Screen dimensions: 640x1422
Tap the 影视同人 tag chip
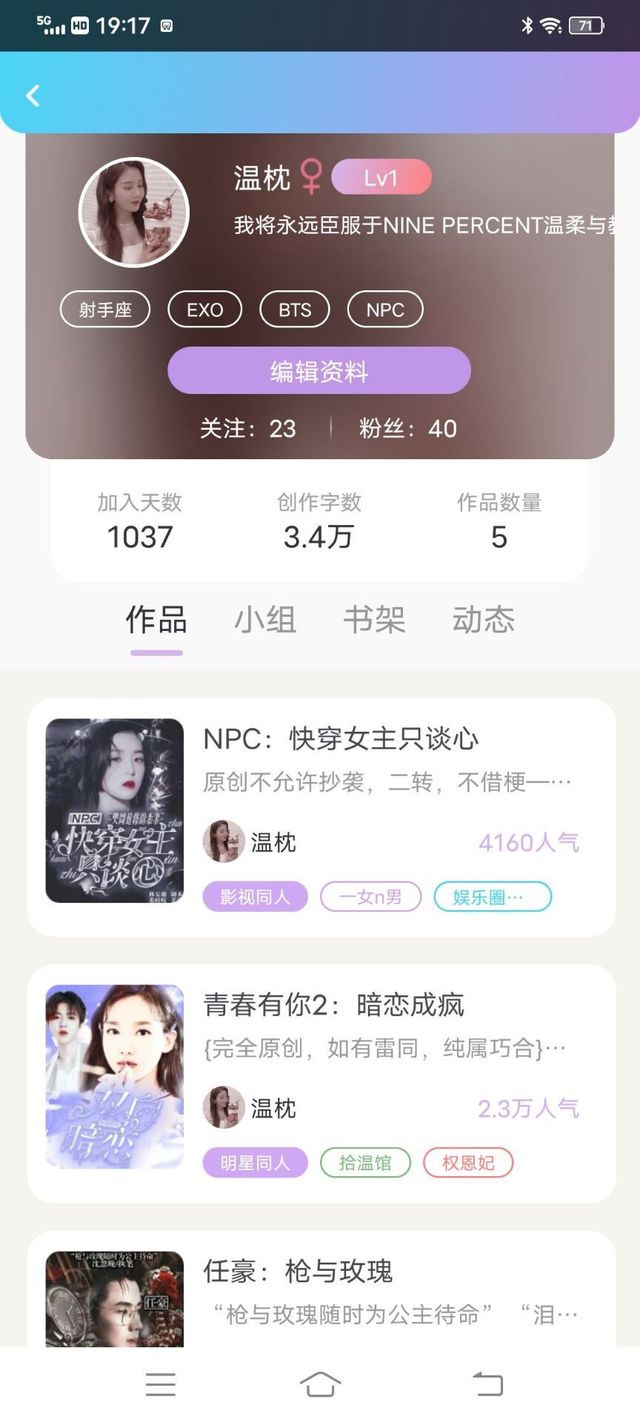(x=255, y=897)
